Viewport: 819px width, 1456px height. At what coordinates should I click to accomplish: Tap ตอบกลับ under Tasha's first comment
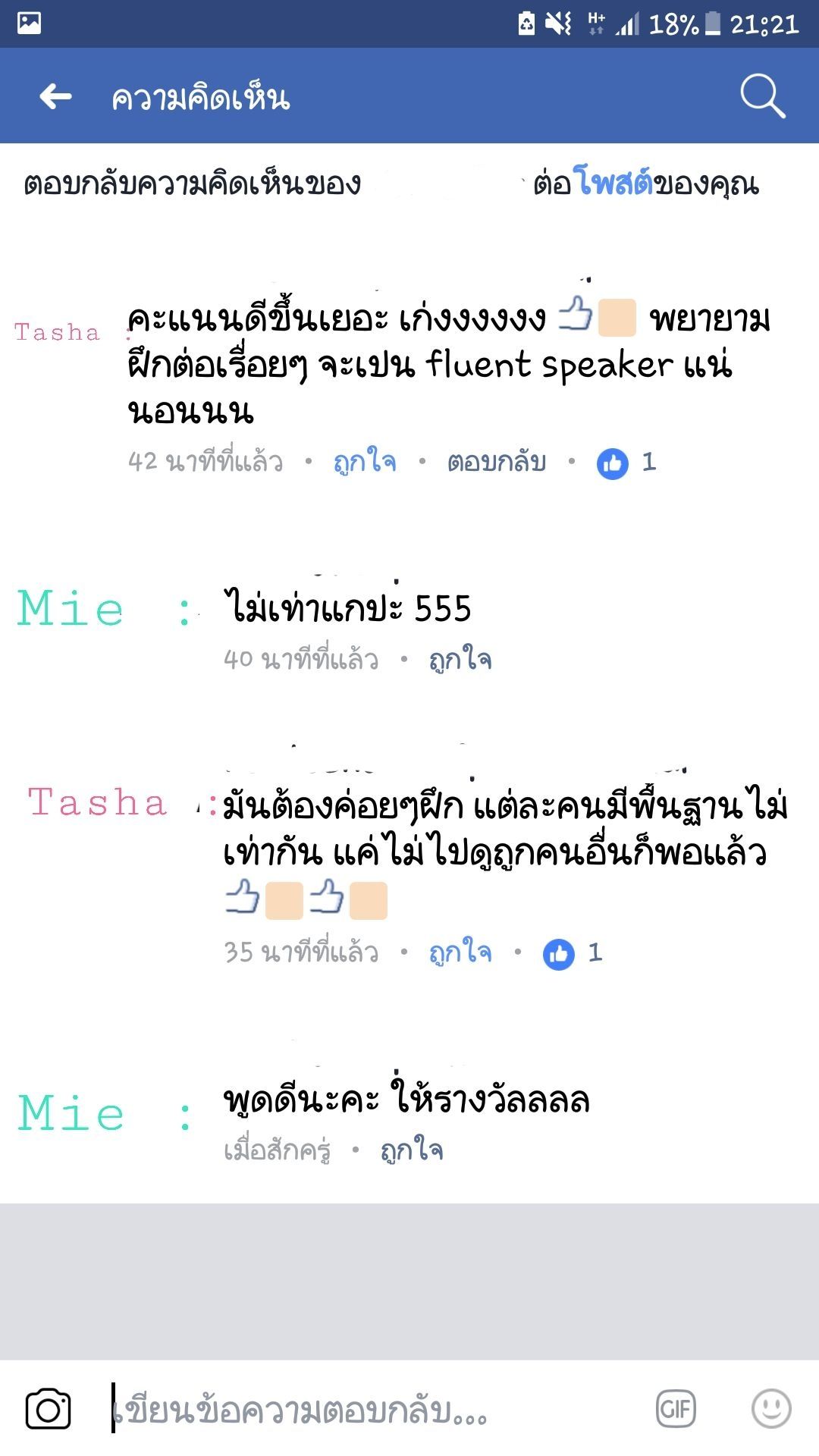point(497,461)
